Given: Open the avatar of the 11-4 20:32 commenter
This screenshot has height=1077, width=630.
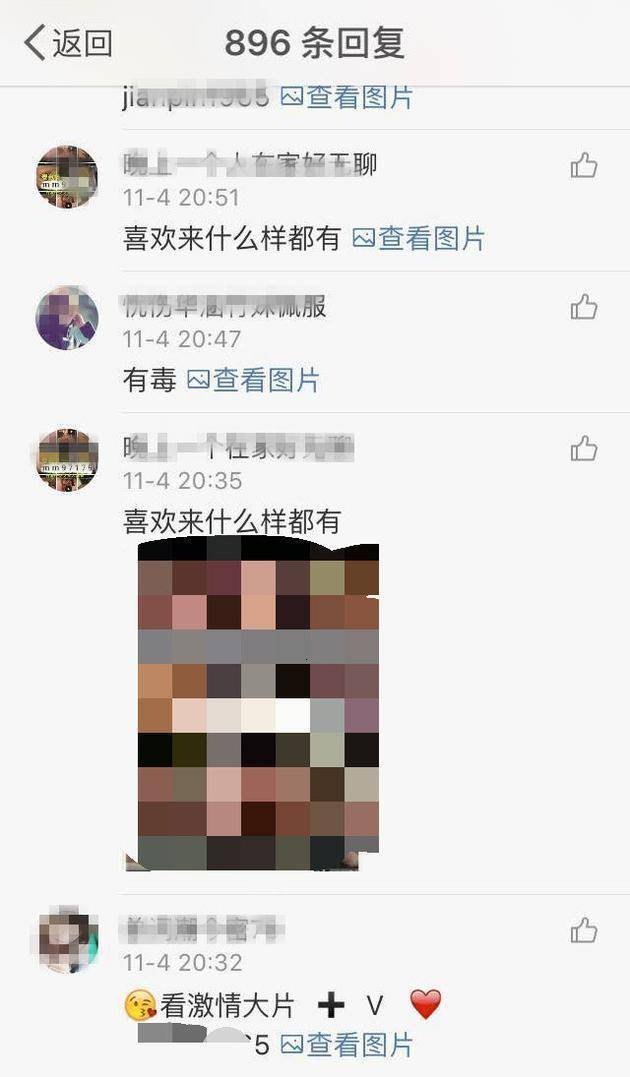Looking at the screenshot, I should [68, 942].
